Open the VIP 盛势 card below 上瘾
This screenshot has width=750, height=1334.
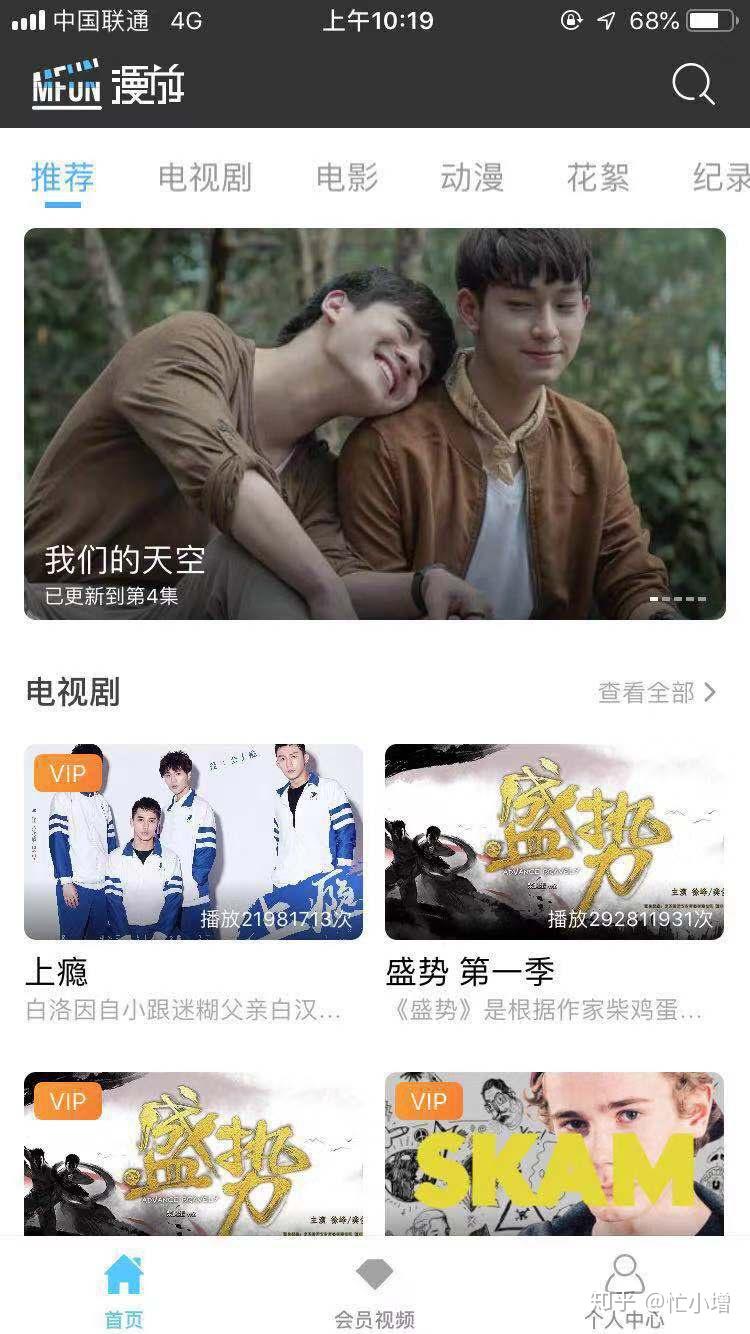[x=193, y=1153]
